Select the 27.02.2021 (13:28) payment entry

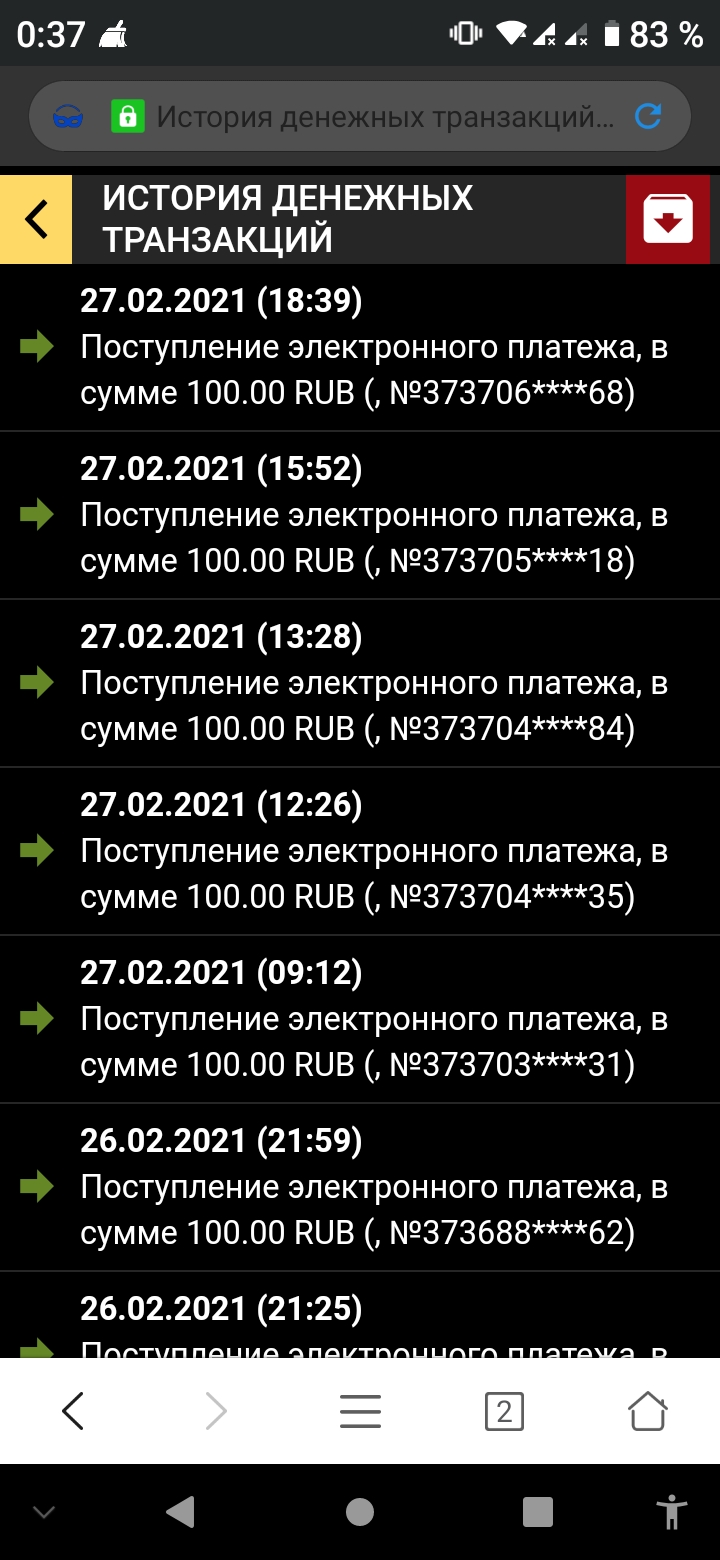360,680
